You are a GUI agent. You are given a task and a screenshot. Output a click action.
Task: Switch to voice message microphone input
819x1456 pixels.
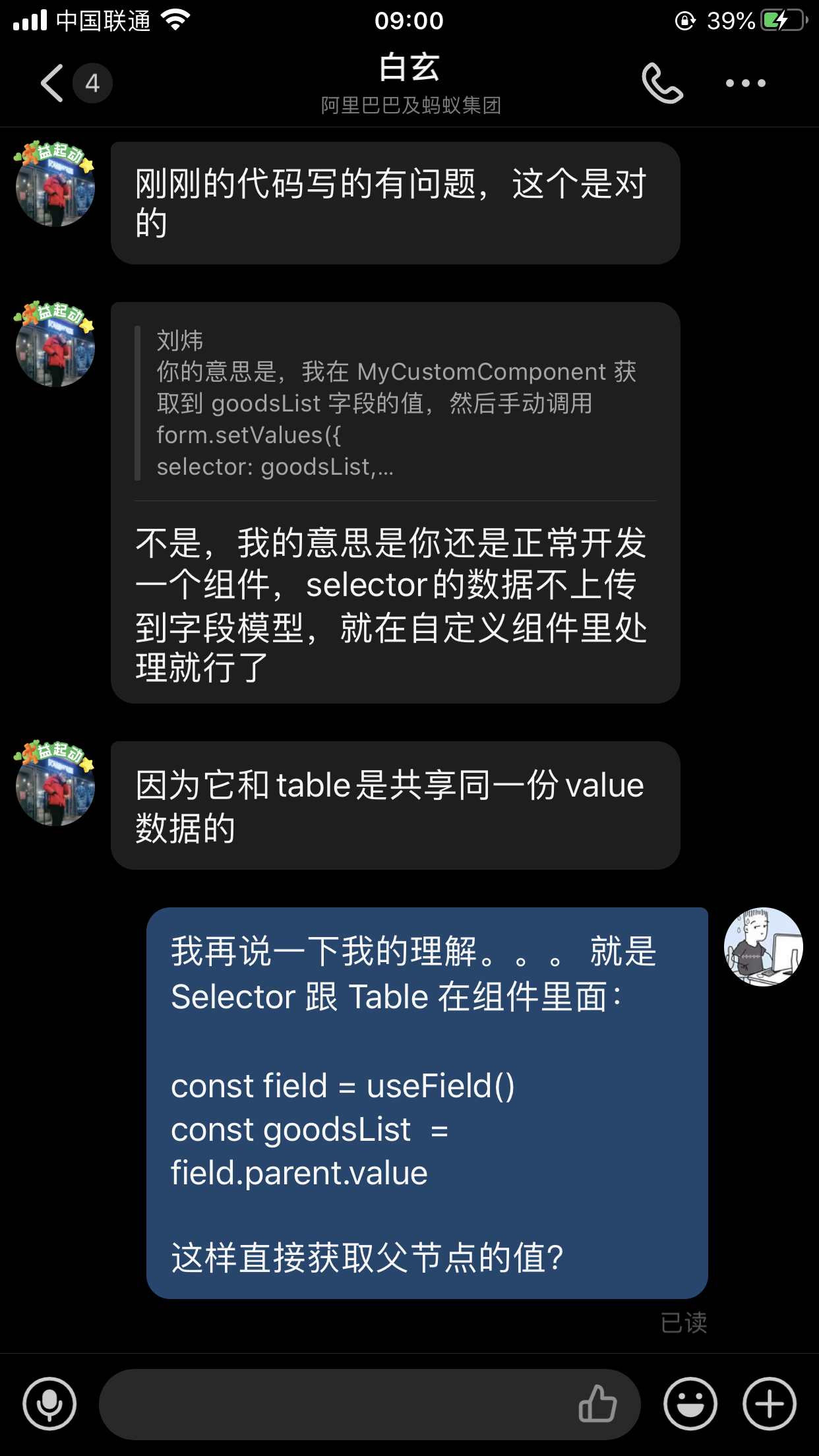(x=49, y=1404)
